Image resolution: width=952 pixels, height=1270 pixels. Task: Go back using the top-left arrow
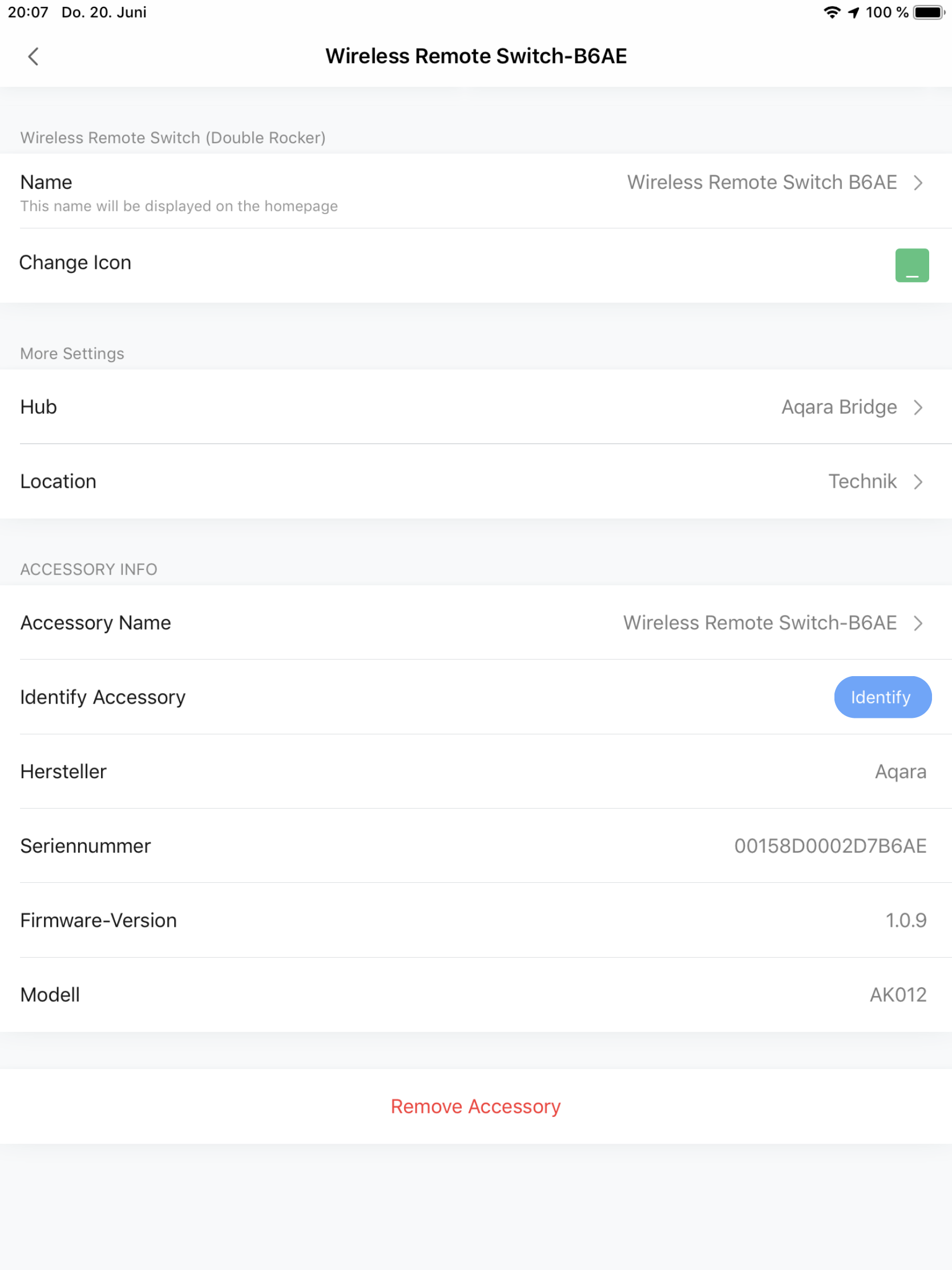tap(33, 57)
